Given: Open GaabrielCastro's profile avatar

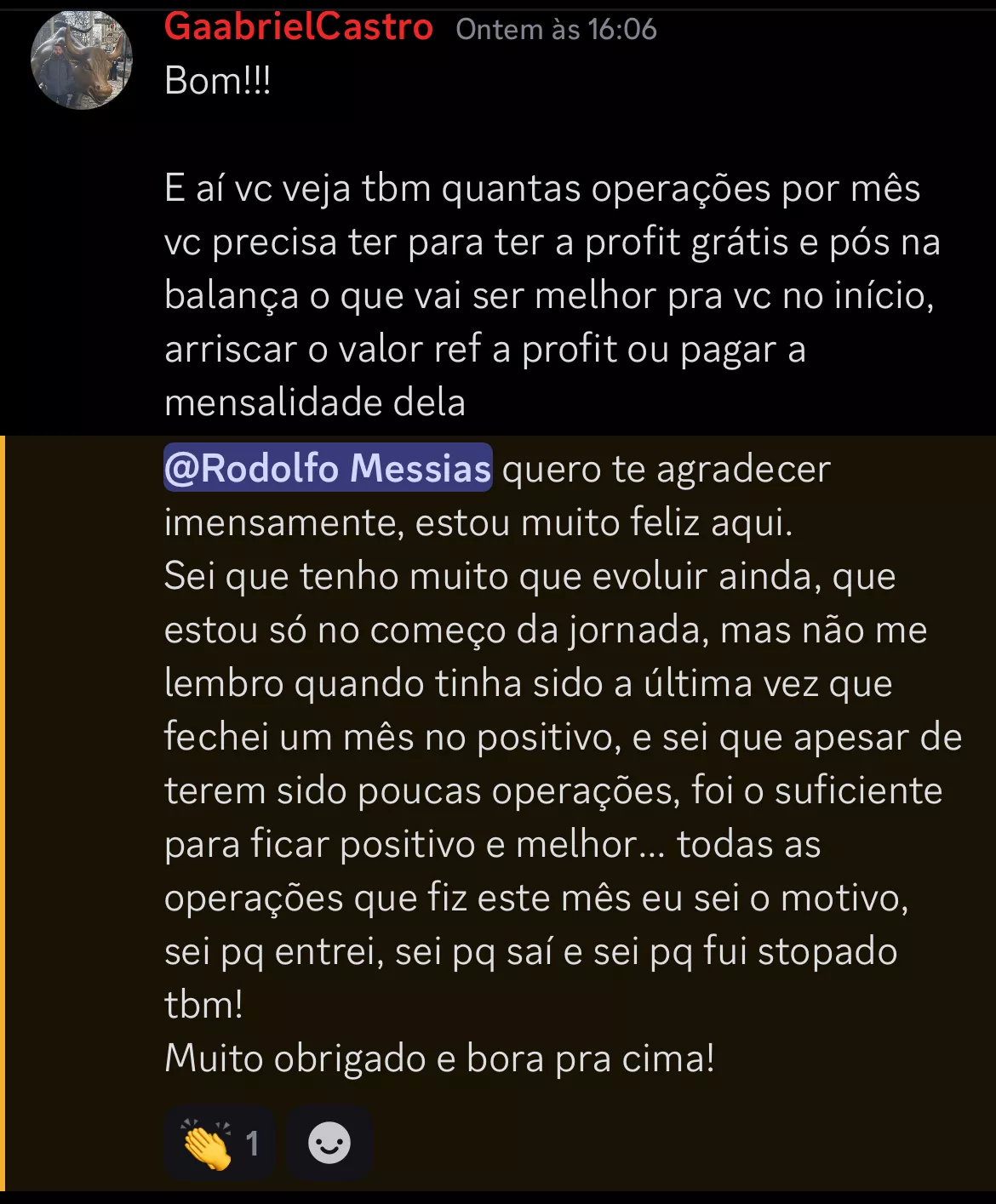Looking at the screenshot, I should [82, 60].
